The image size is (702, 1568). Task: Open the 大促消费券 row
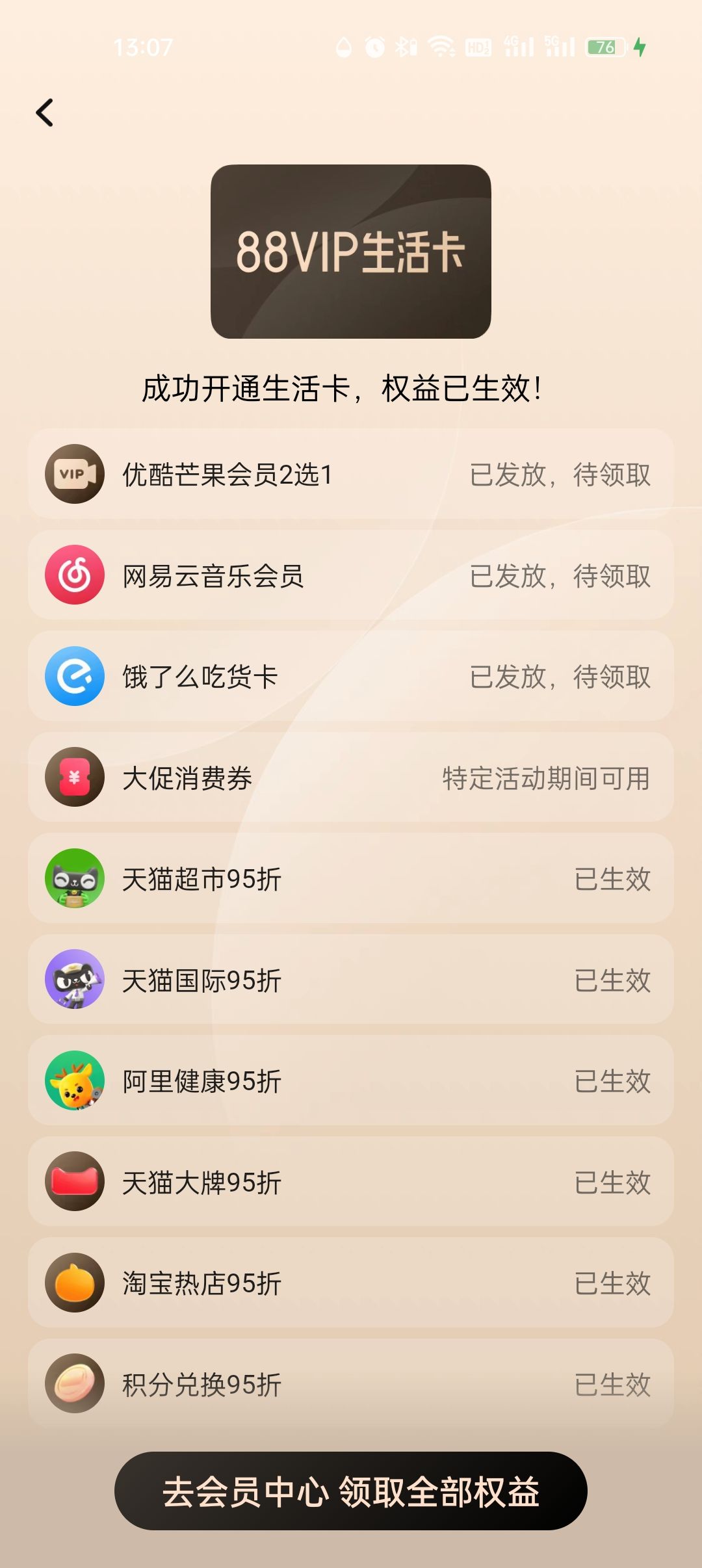pos(351,777)
